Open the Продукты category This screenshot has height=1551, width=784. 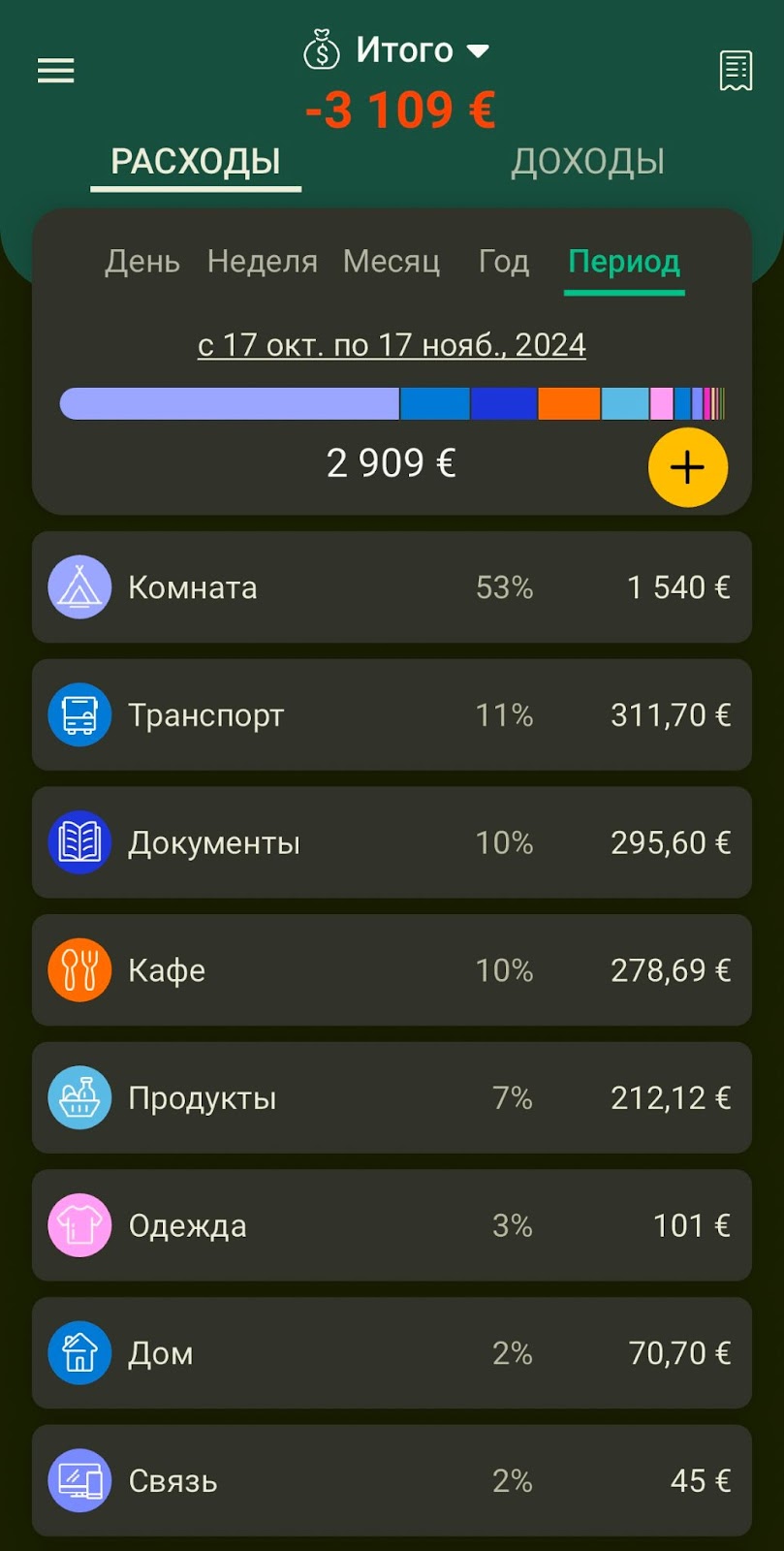point(392,1098)
